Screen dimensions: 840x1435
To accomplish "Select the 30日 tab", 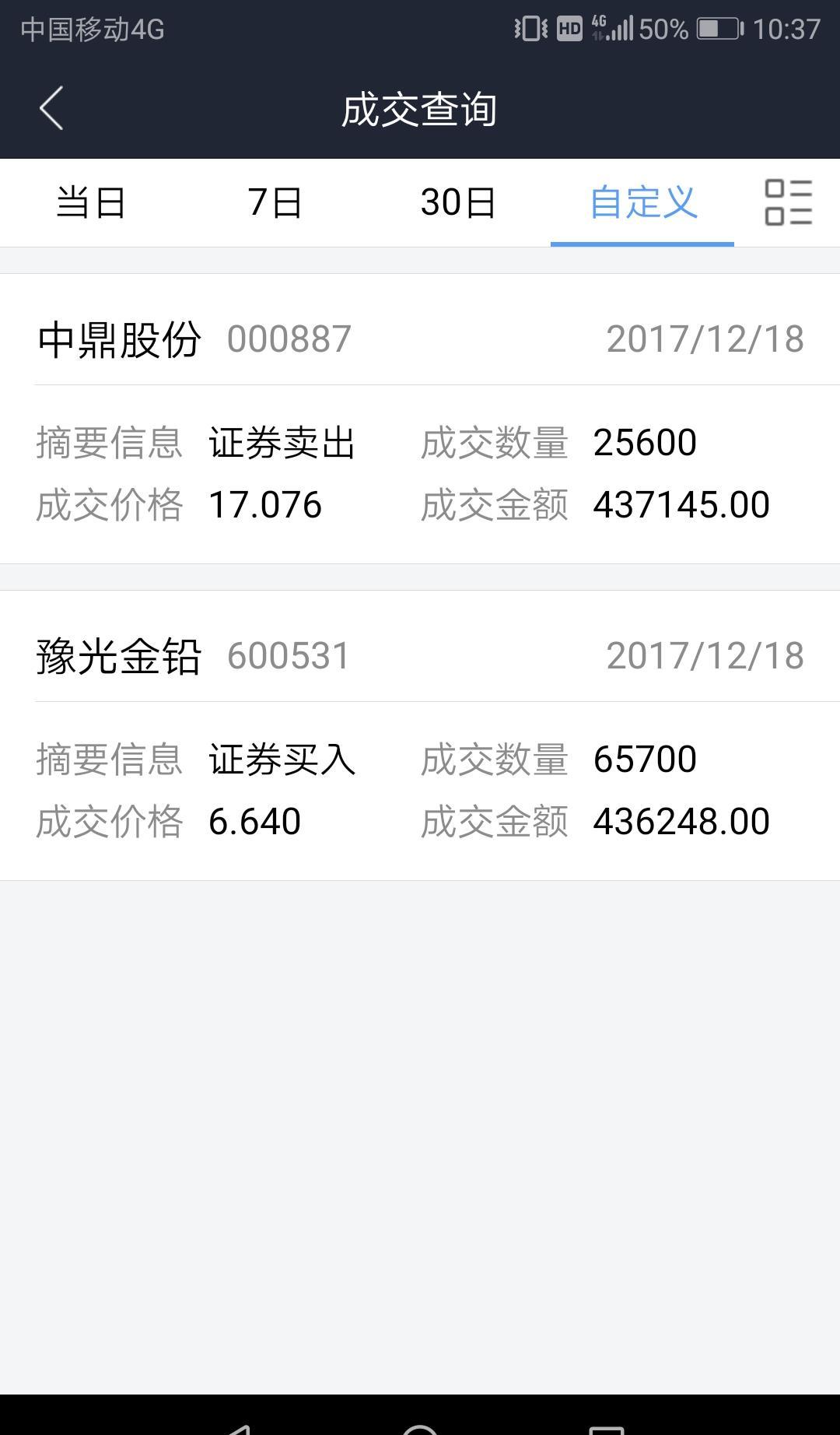I will 456,202.
